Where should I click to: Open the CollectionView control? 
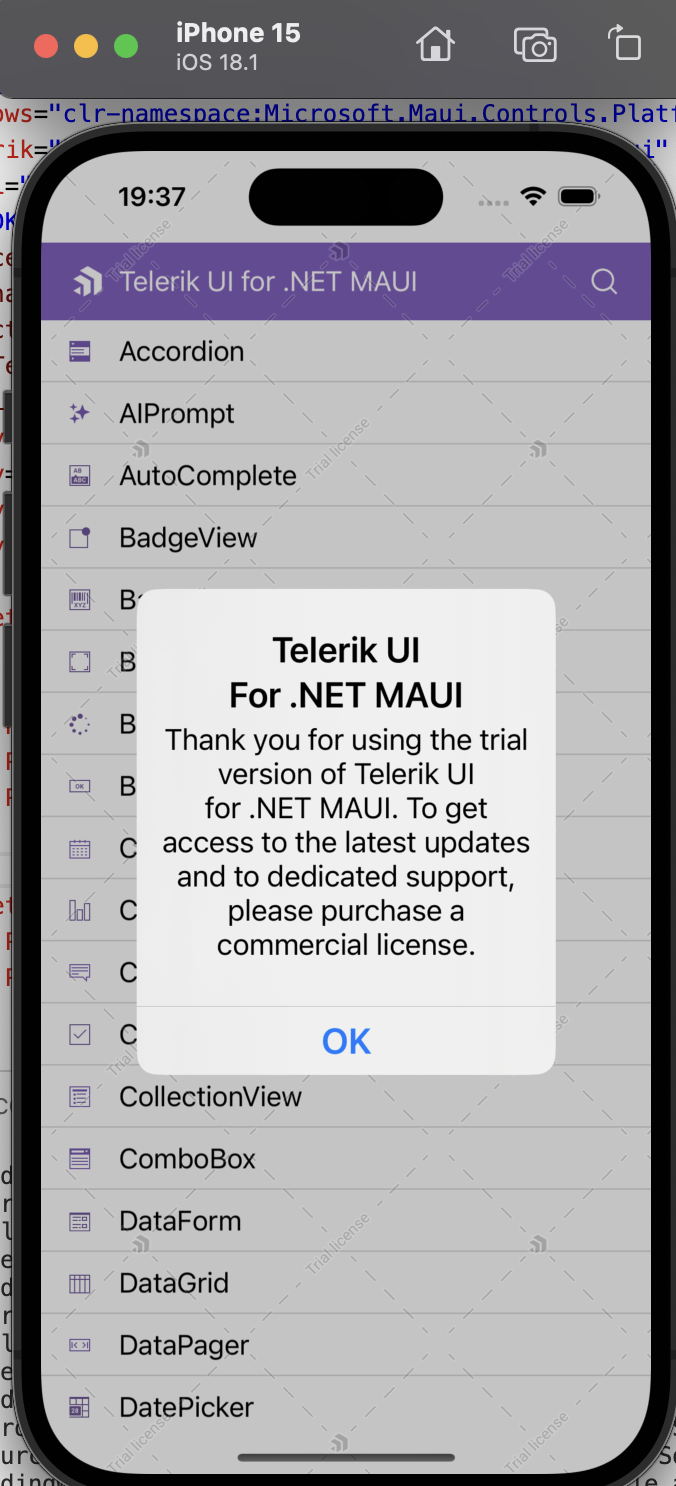pos(210,1096)
